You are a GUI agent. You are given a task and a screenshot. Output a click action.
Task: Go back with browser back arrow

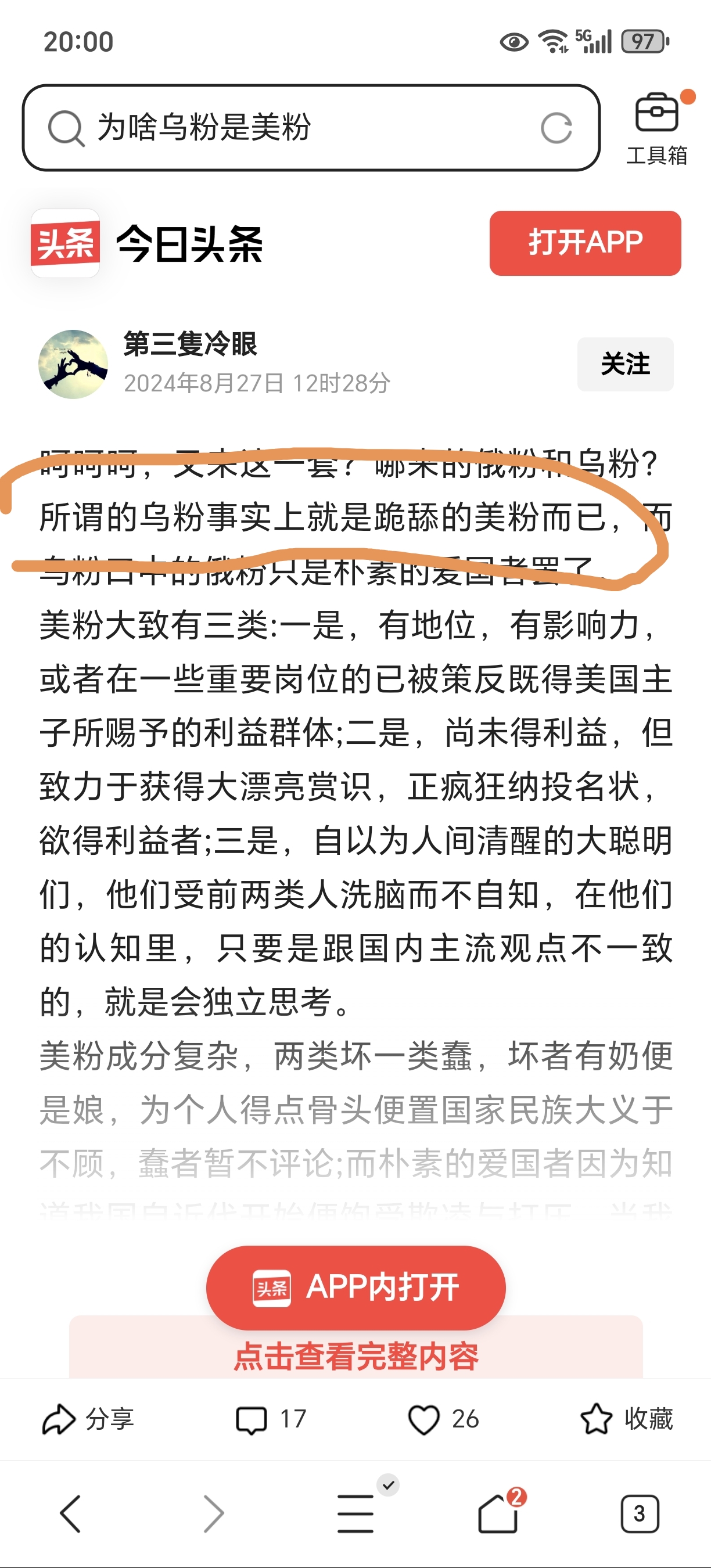tap(71, 1513)
